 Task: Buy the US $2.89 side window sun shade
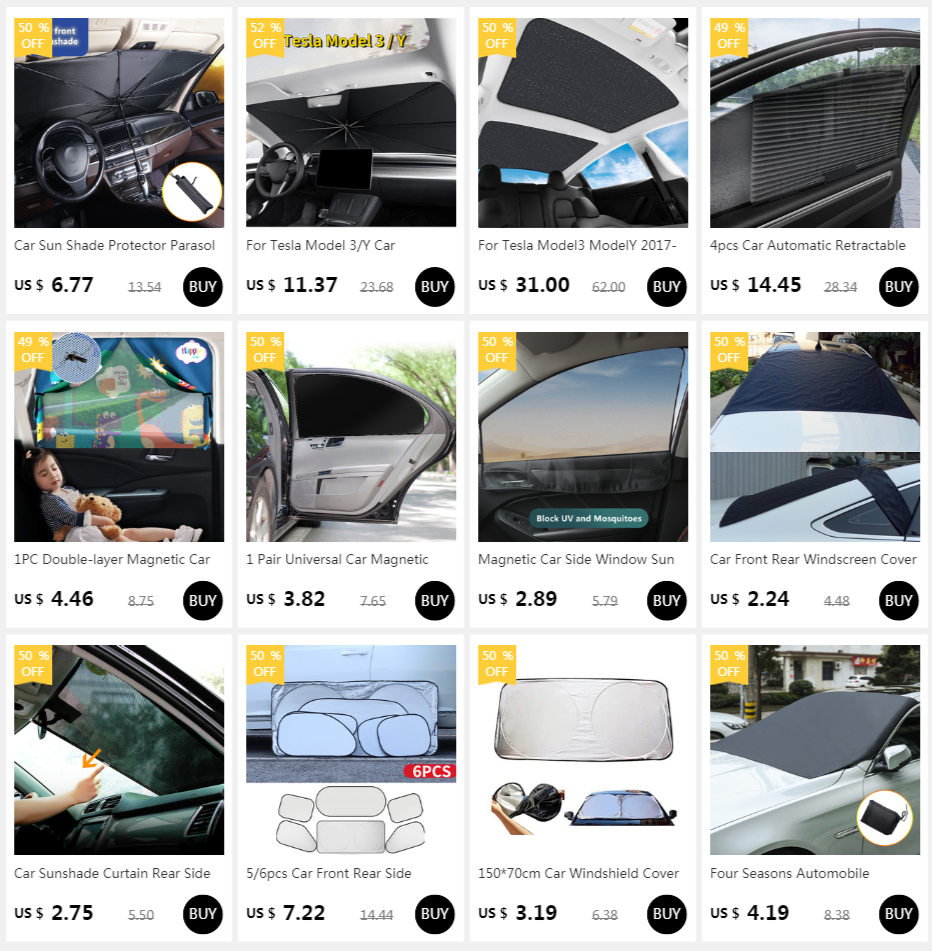[x=667, y=601]
